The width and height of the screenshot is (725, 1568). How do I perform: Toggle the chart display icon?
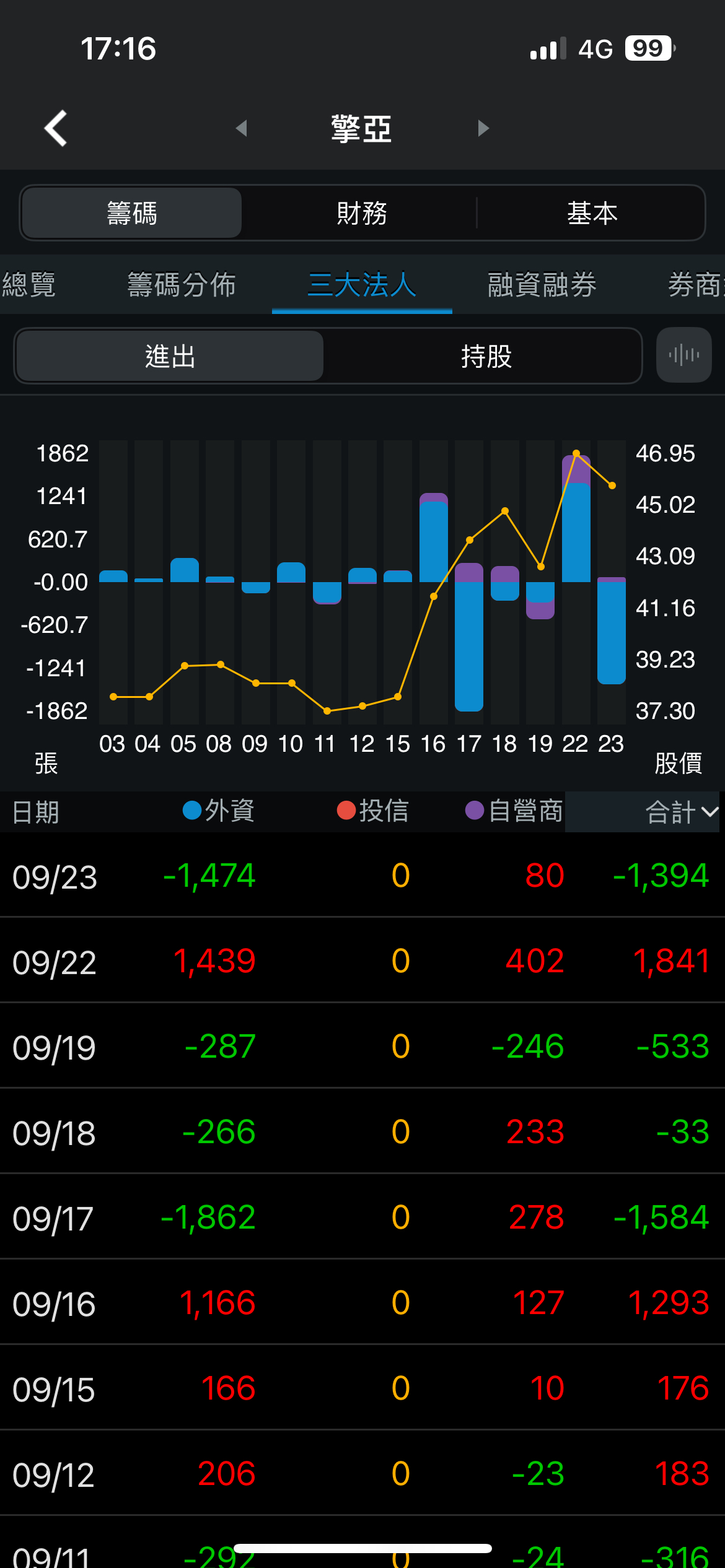point(684,355)
